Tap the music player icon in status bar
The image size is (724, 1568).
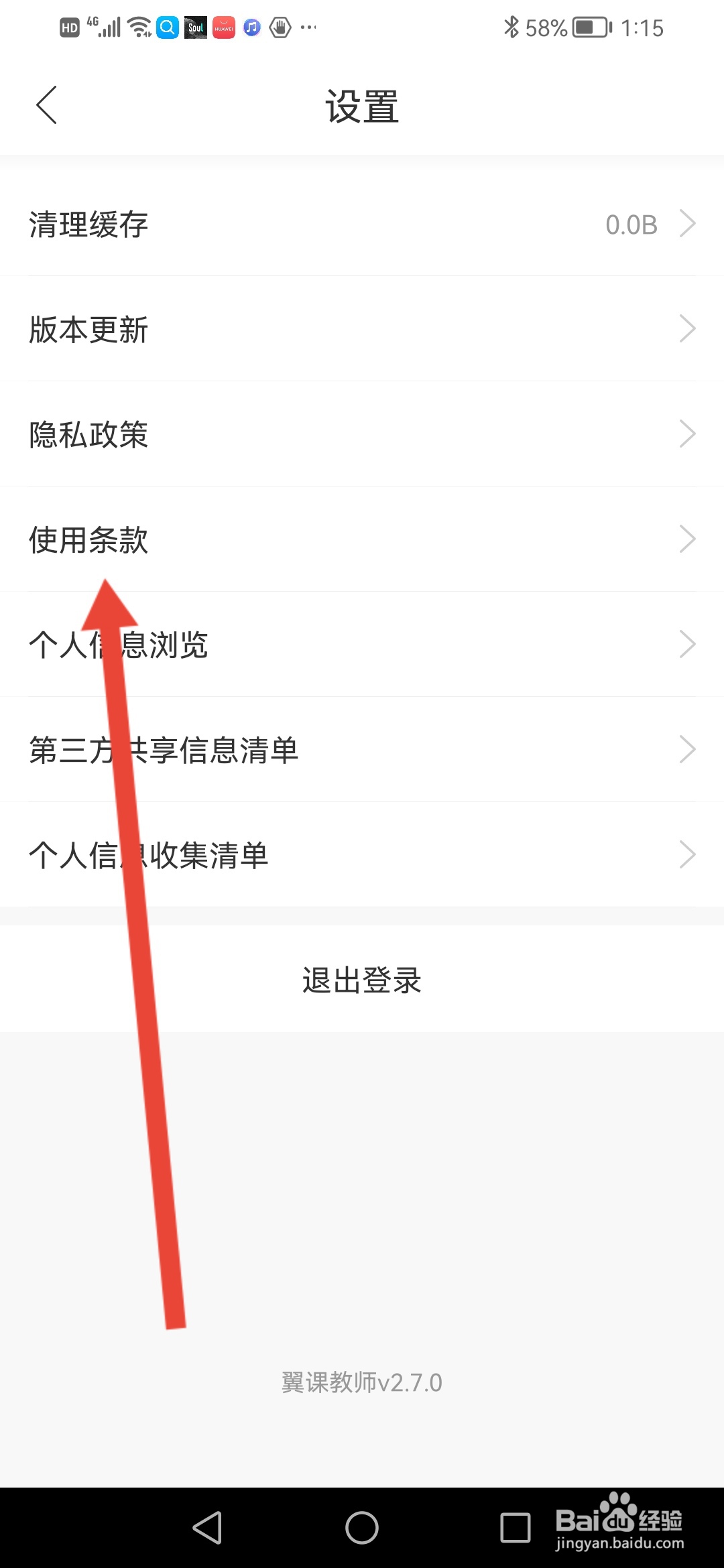coord(251,27)
